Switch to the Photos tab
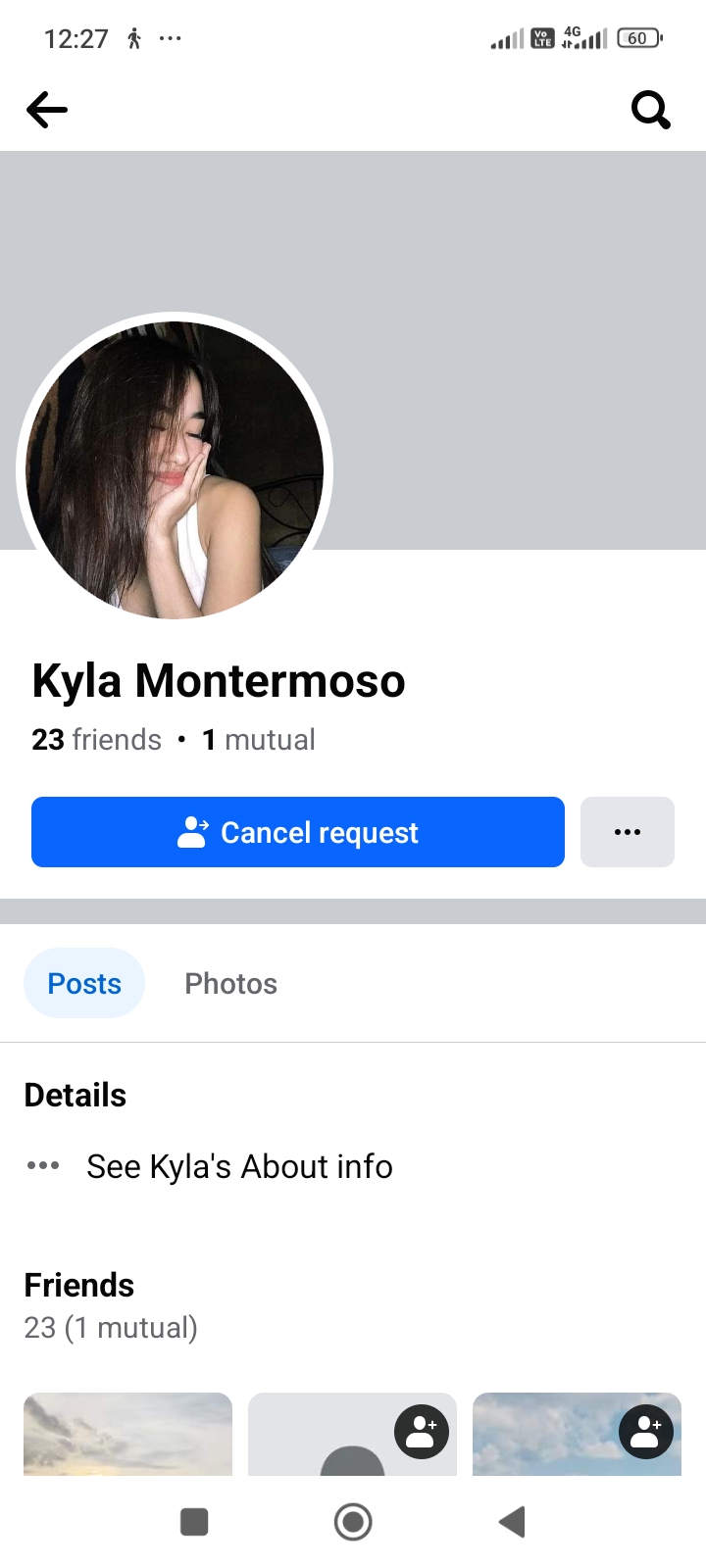 (x=231, y=983)
